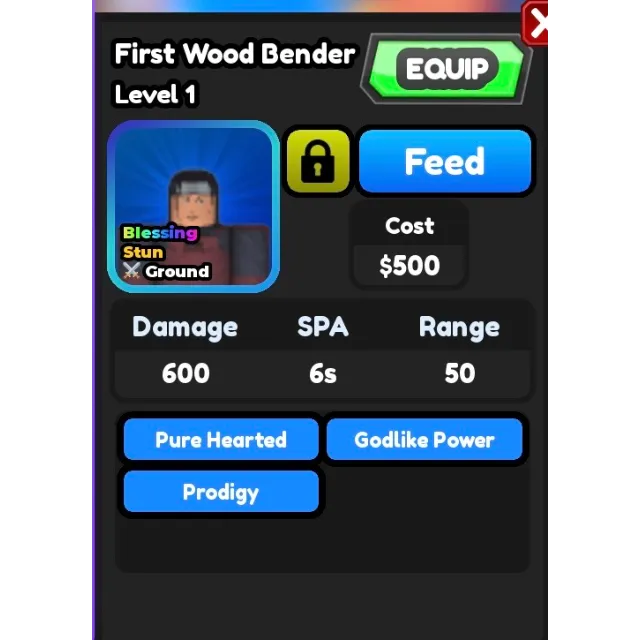The height and width of the screenshot is (640, 640).
Task: Tap the Feed button
Action: [x=445, y=161]
